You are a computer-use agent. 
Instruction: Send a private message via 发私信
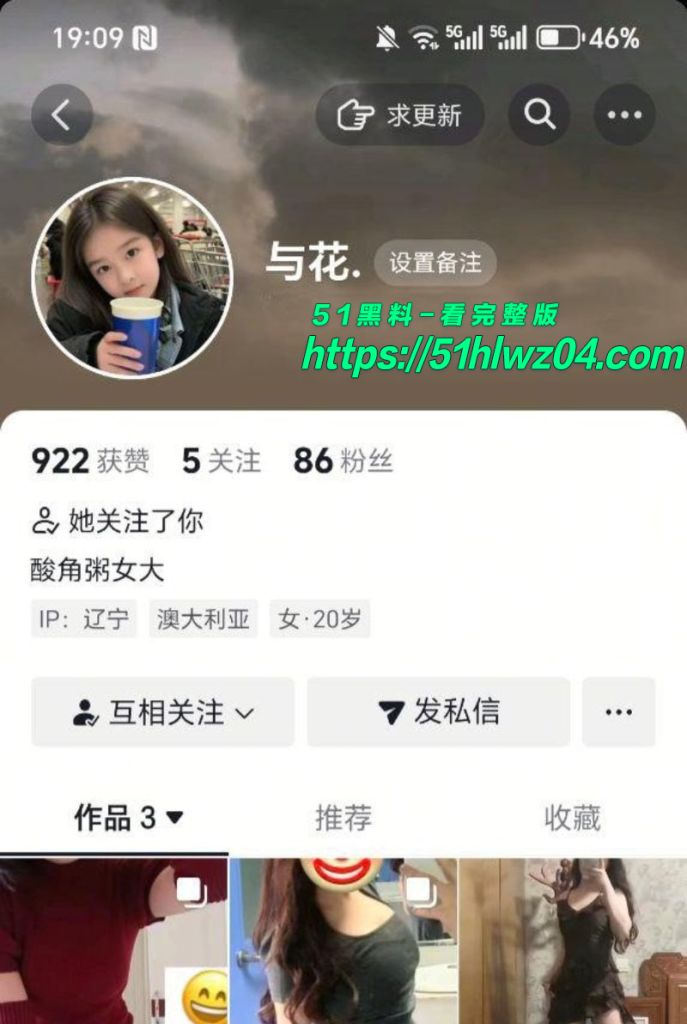pyautogui.click(x=438, y=712)
